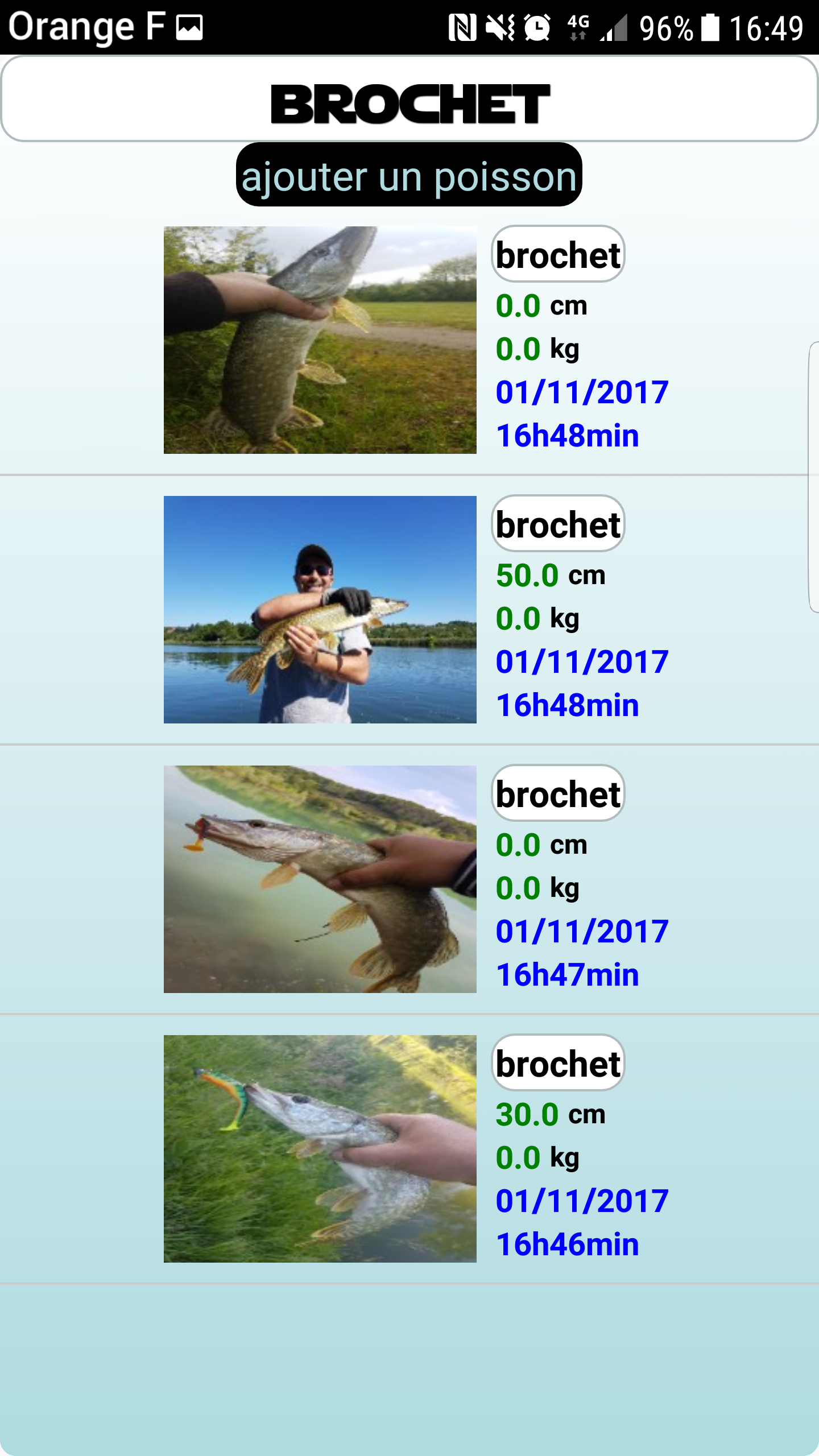Viewport: 819px width, 1456px height.
Task: Tap the 'ajouter un poisson' button
Action: point(409,175)
